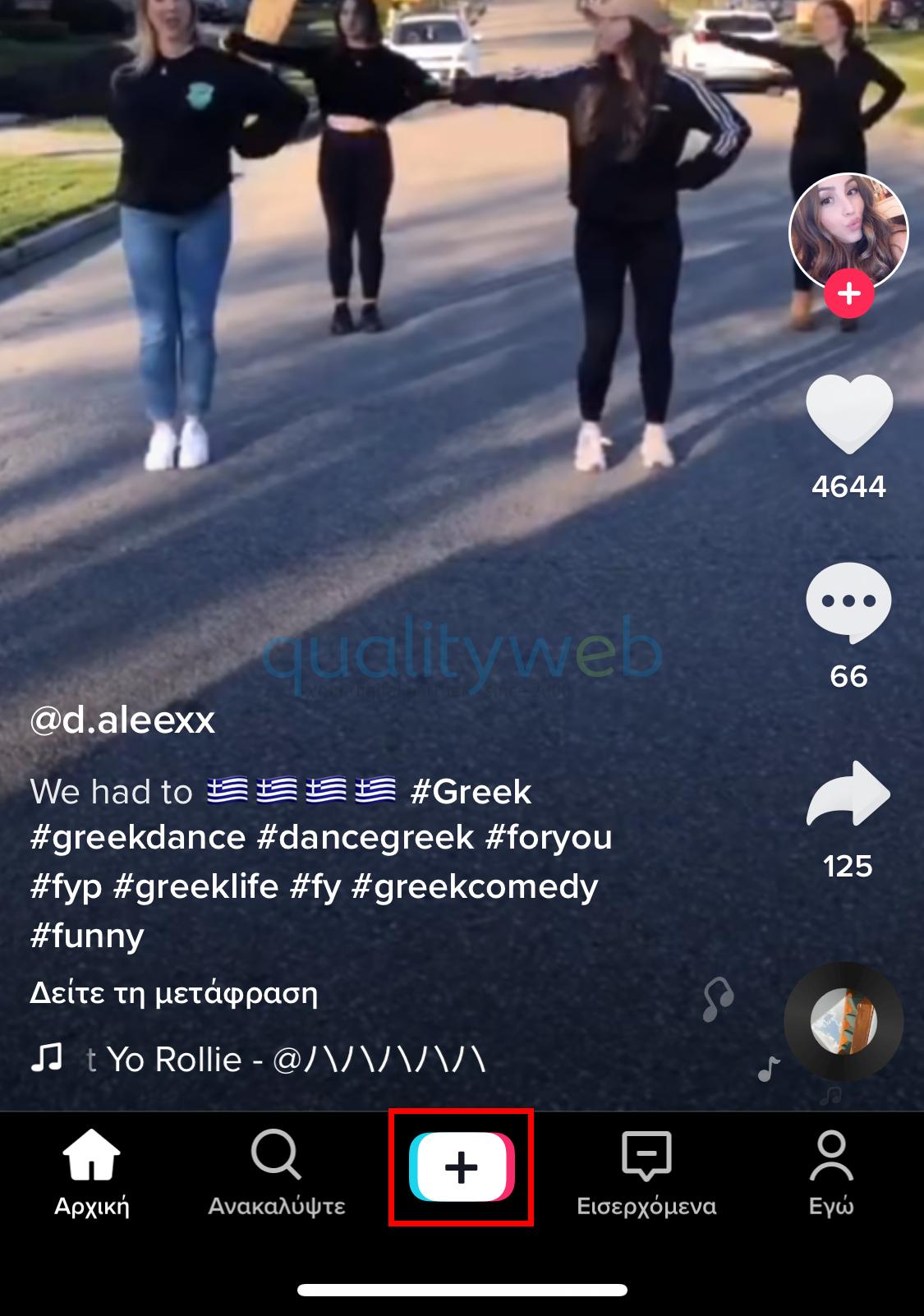Create a new video with plus button
The height and width of the screenshot is (1316, 924).
pyautogui.click(x=462, y=1166)
